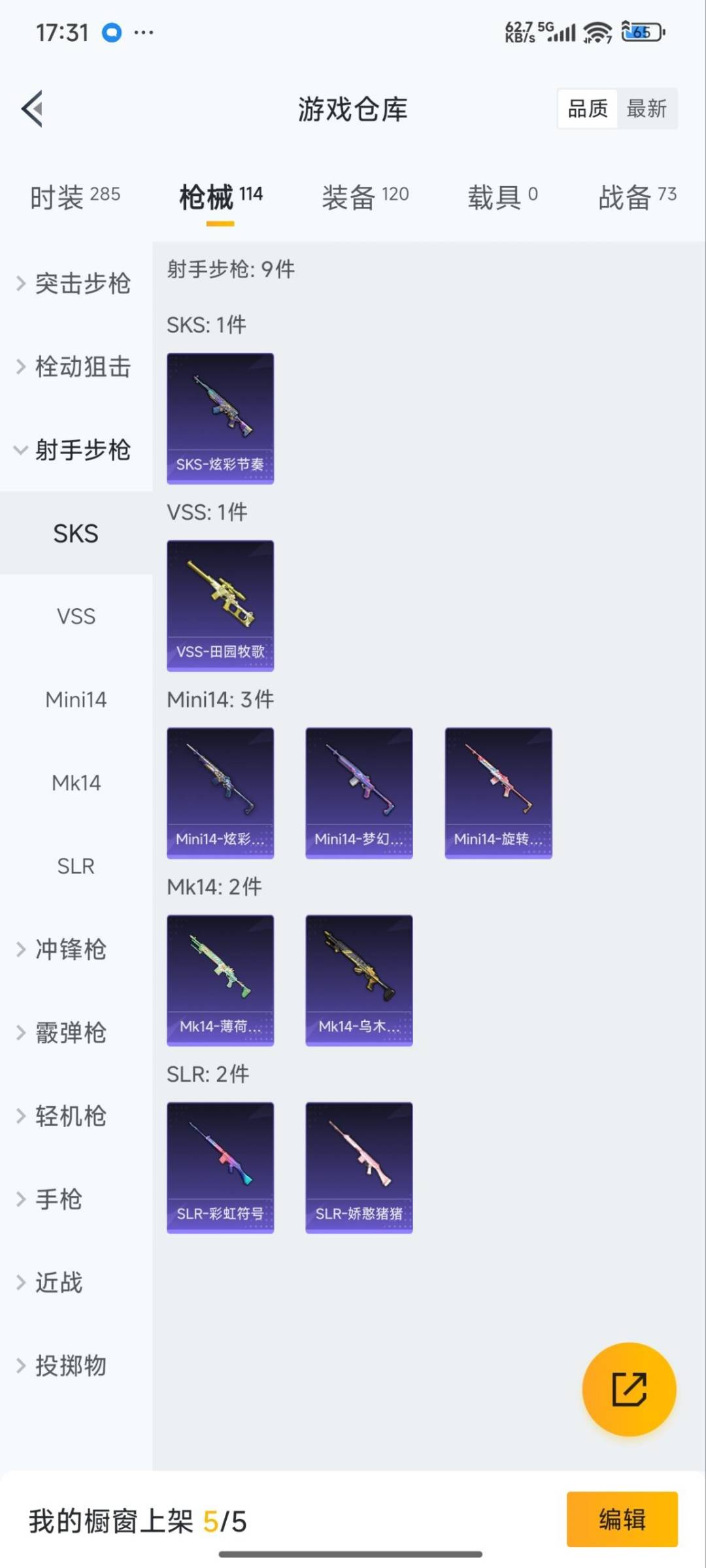Open the SLR-彩虹符号 skin

[220, 1168]
